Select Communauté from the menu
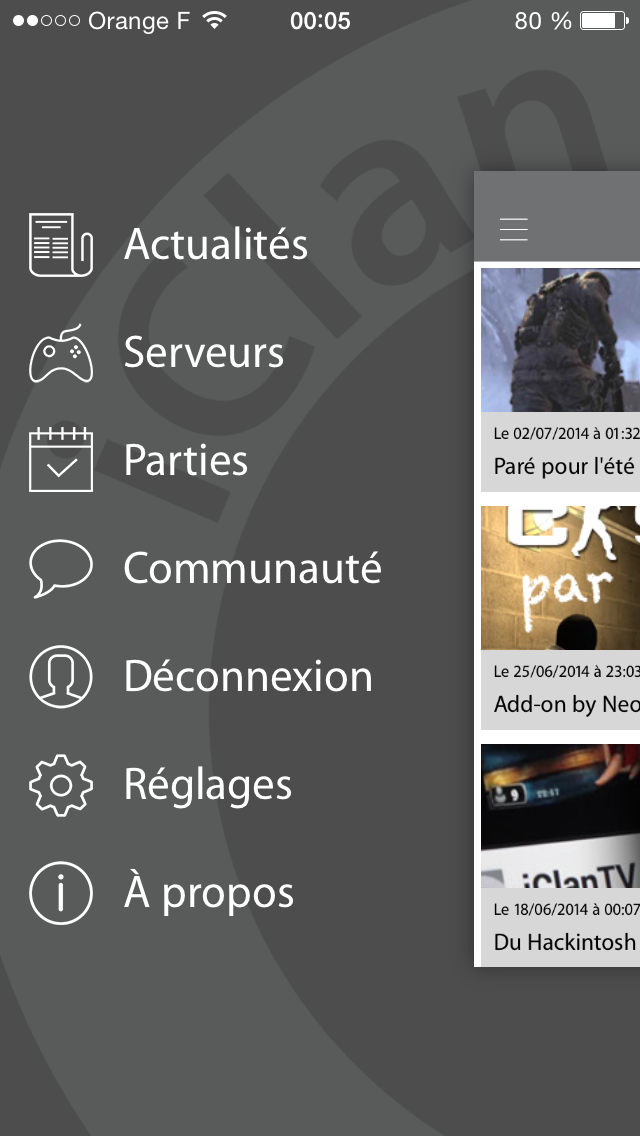The height and width of the screenshot is (1136, 640). pyautogui.click(x=205, y=568)
